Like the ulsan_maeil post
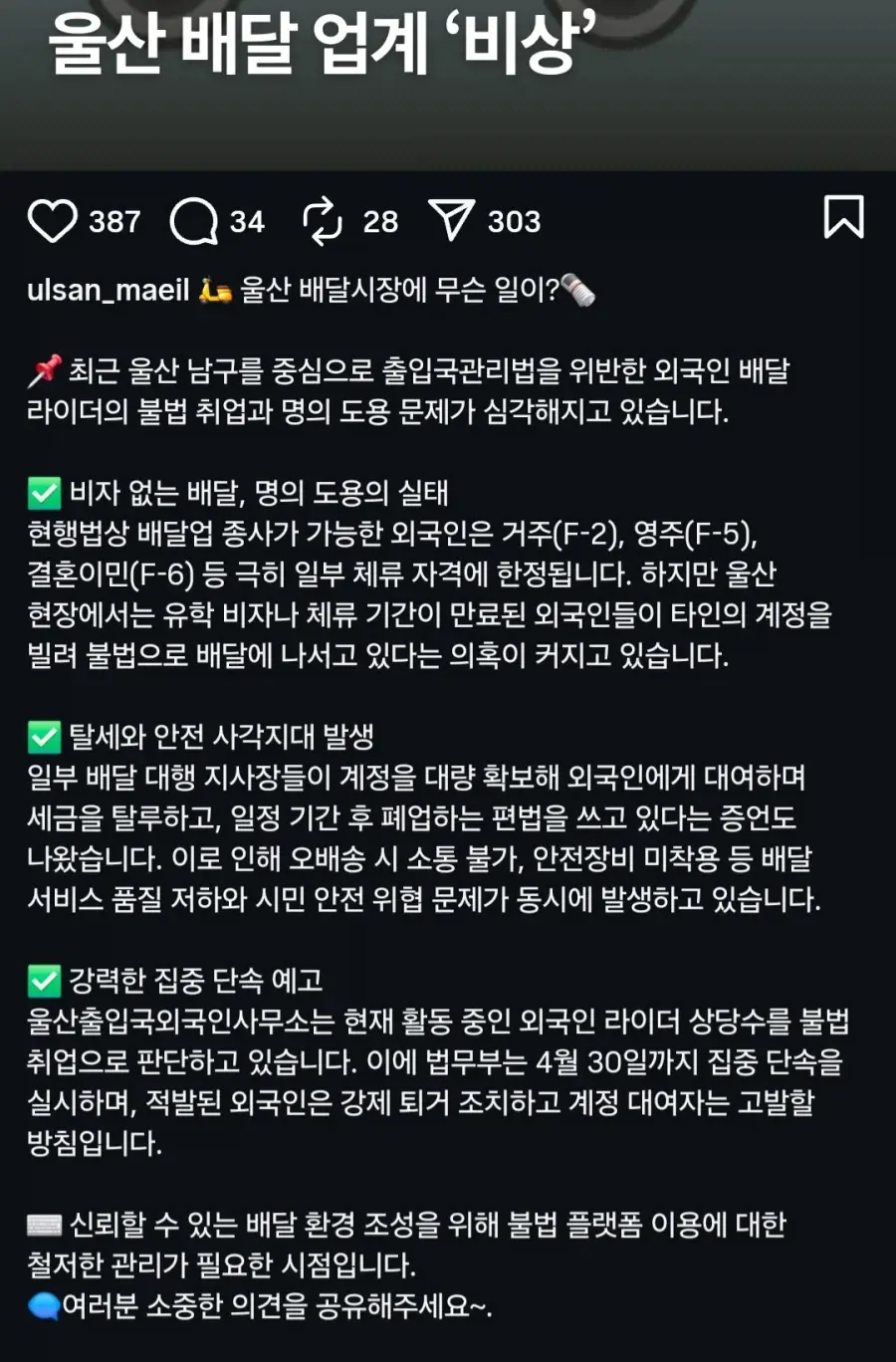 point(52,220)
